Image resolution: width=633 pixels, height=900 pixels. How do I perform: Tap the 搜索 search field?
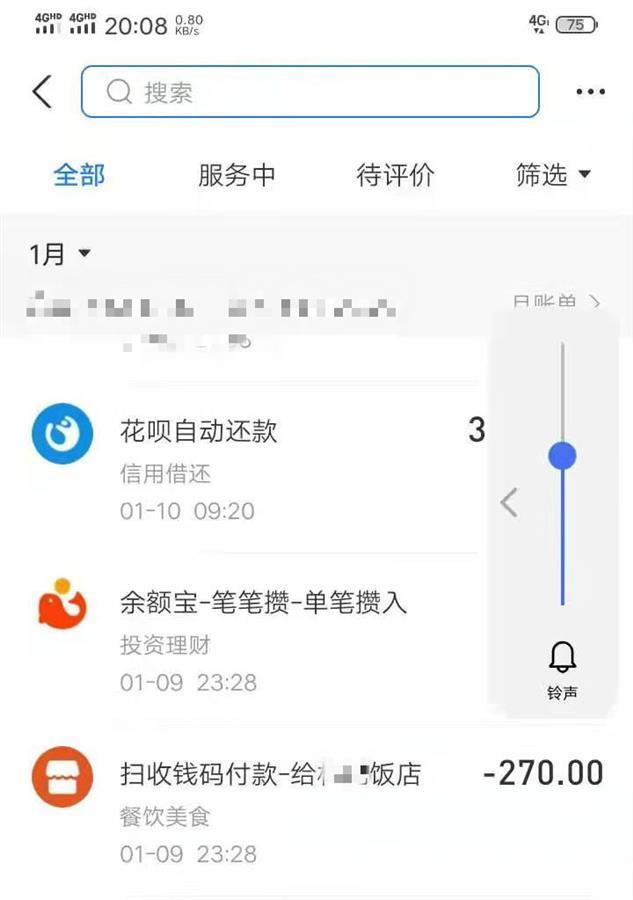pos(310,92)
